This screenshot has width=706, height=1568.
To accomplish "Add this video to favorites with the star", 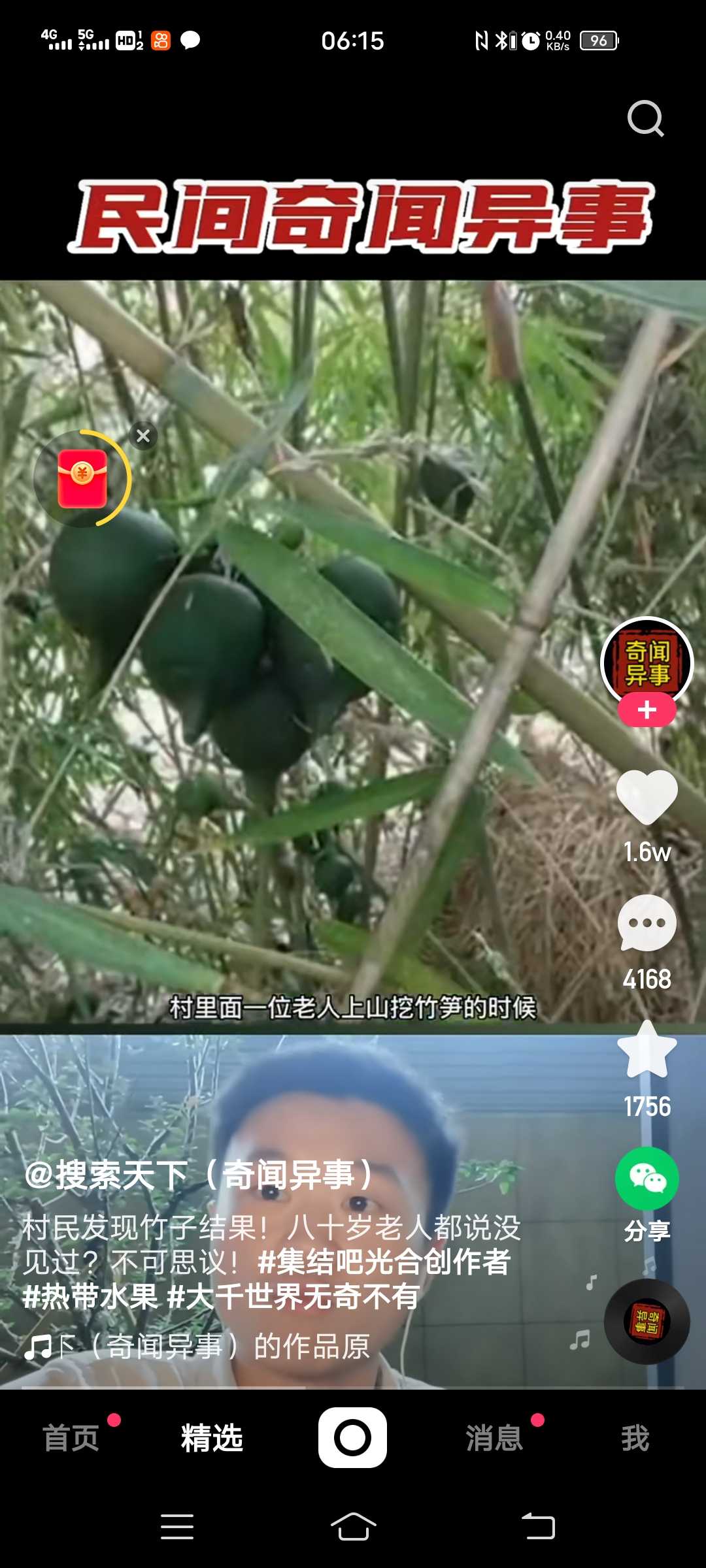I will click(647, 1051).
